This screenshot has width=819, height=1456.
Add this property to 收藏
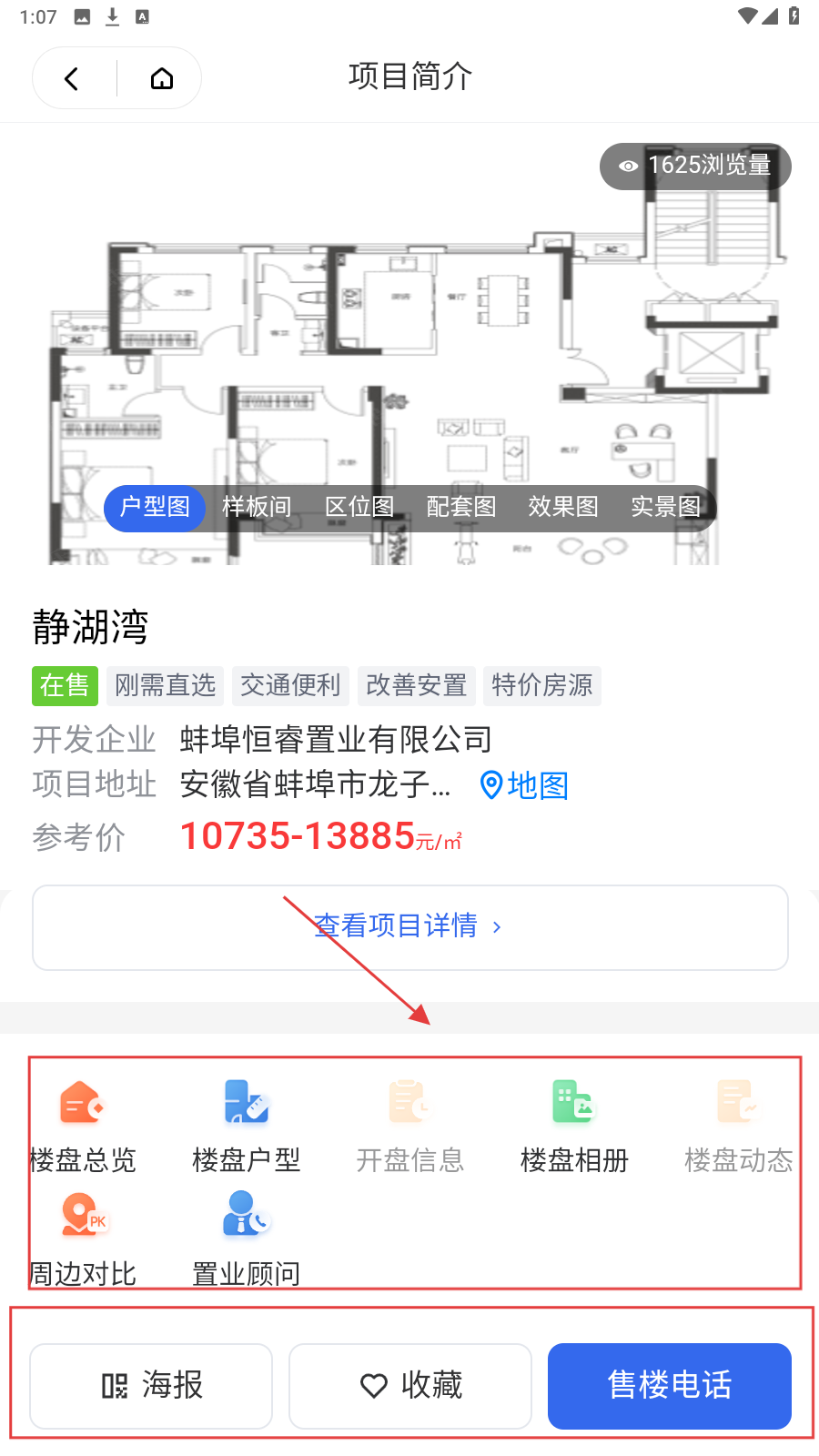(x=410, y=1386)
